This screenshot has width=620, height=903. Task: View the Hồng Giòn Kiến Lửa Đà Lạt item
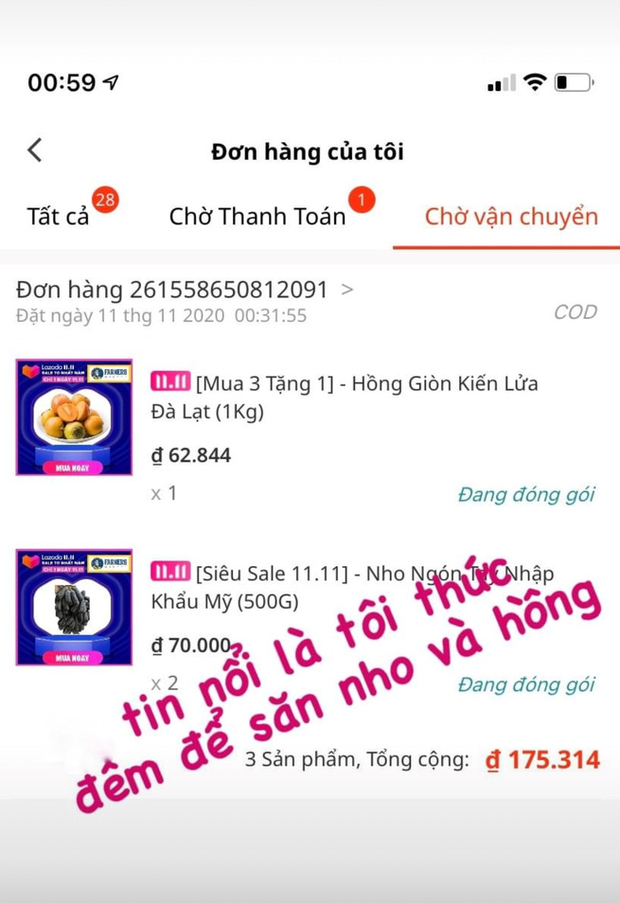pos(343,397)
